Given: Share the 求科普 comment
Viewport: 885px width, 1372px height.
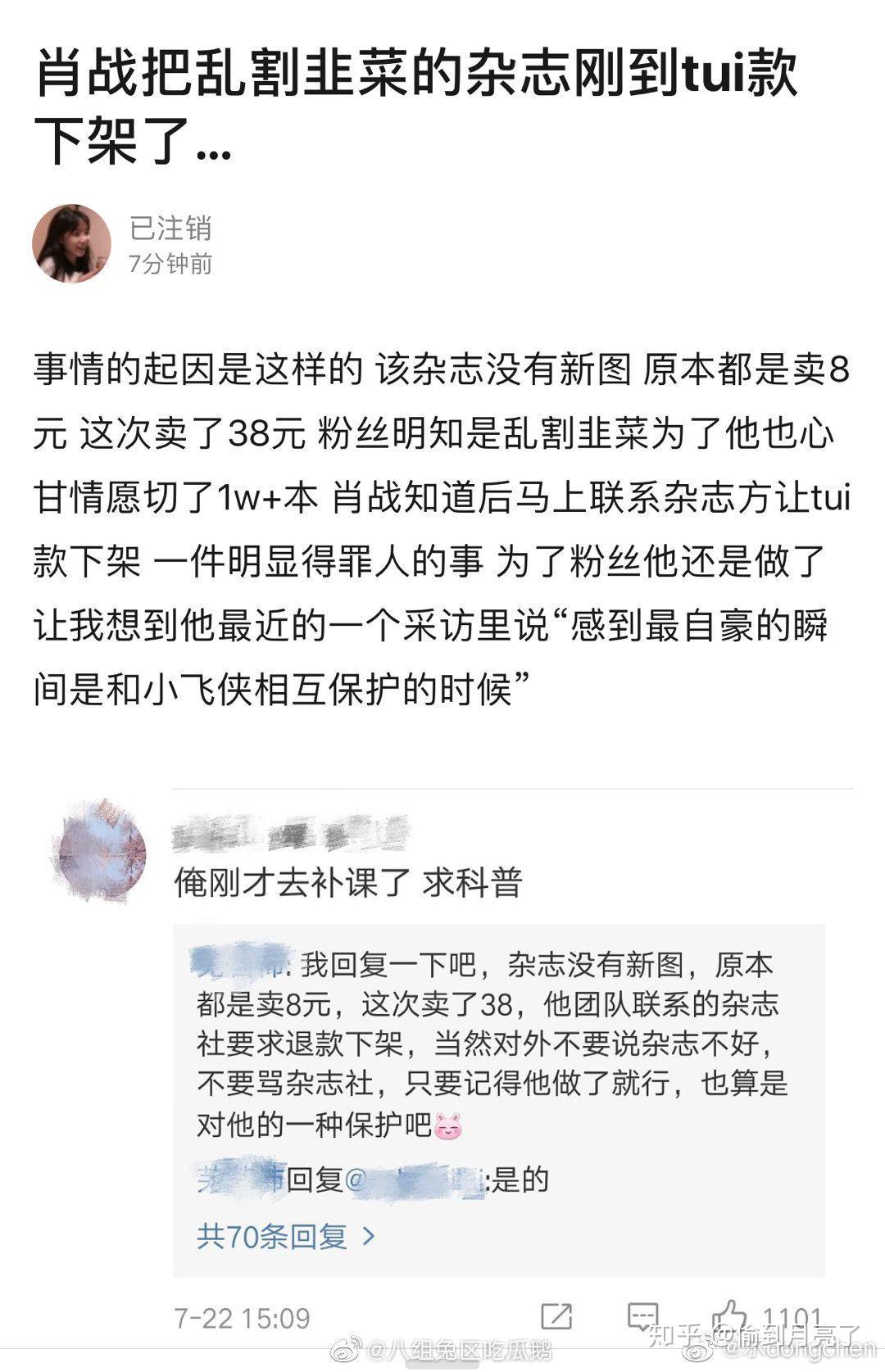Looking at the screenshot, I should pos(556,1316).
